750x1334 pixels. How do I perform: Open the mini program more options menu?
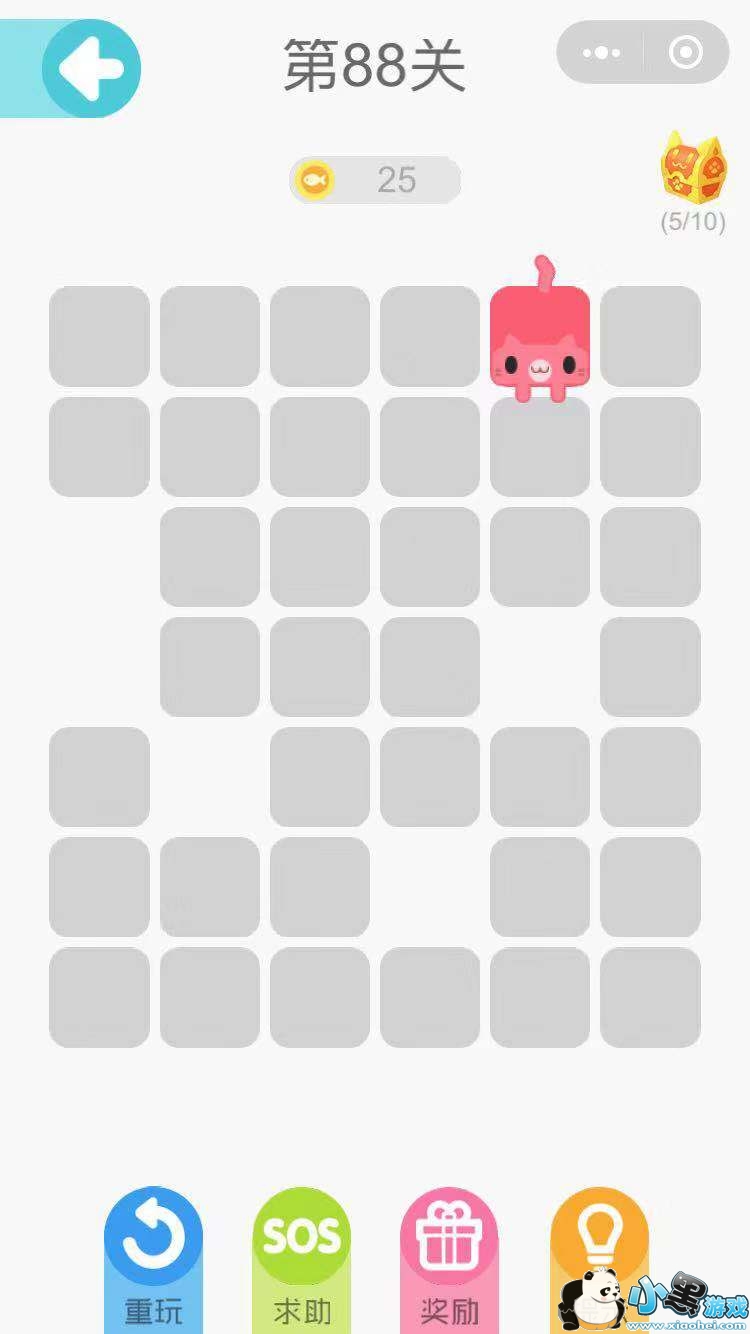coord(601,52)
